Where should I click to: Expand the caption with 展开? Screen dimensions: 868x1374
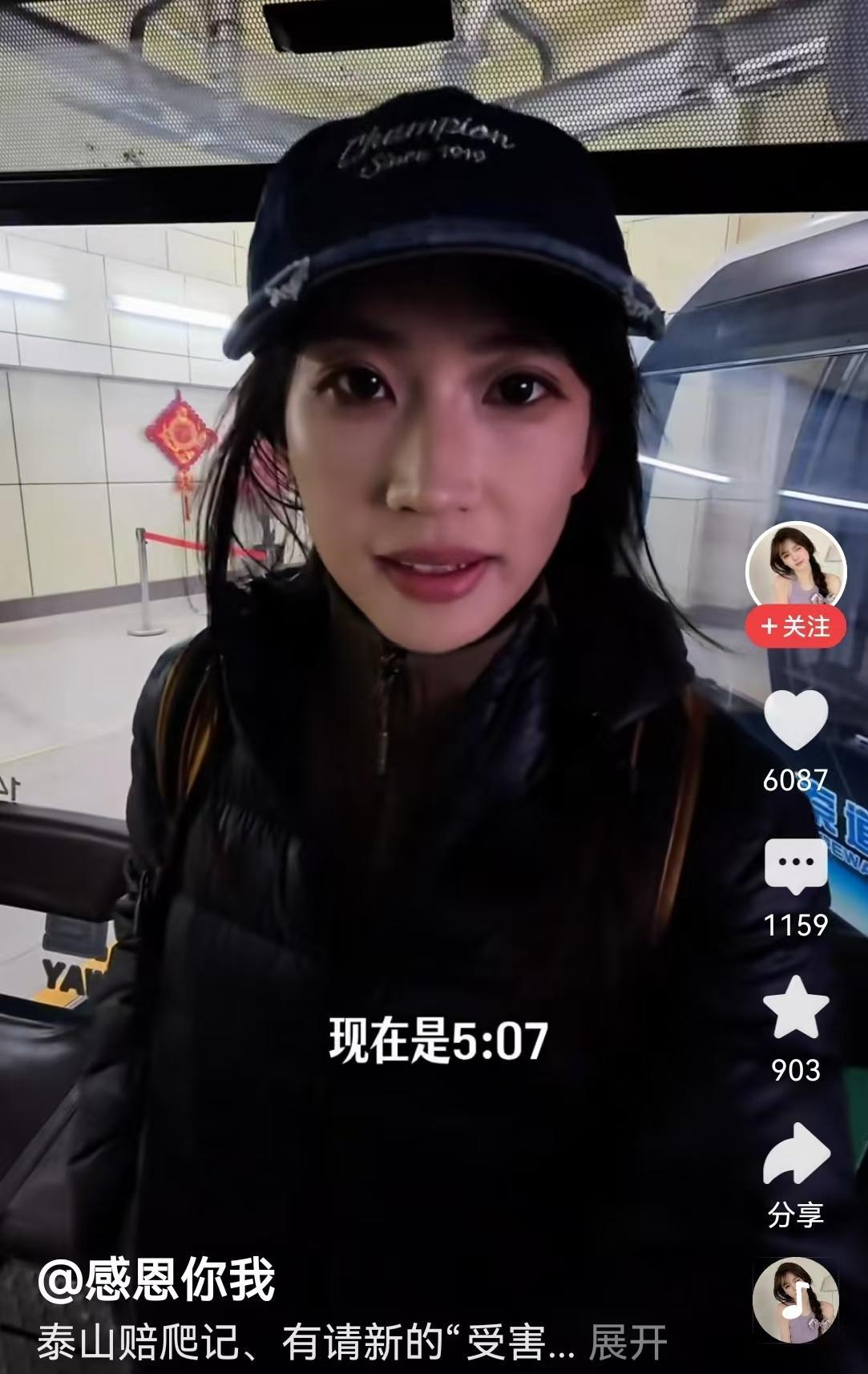628,1343
